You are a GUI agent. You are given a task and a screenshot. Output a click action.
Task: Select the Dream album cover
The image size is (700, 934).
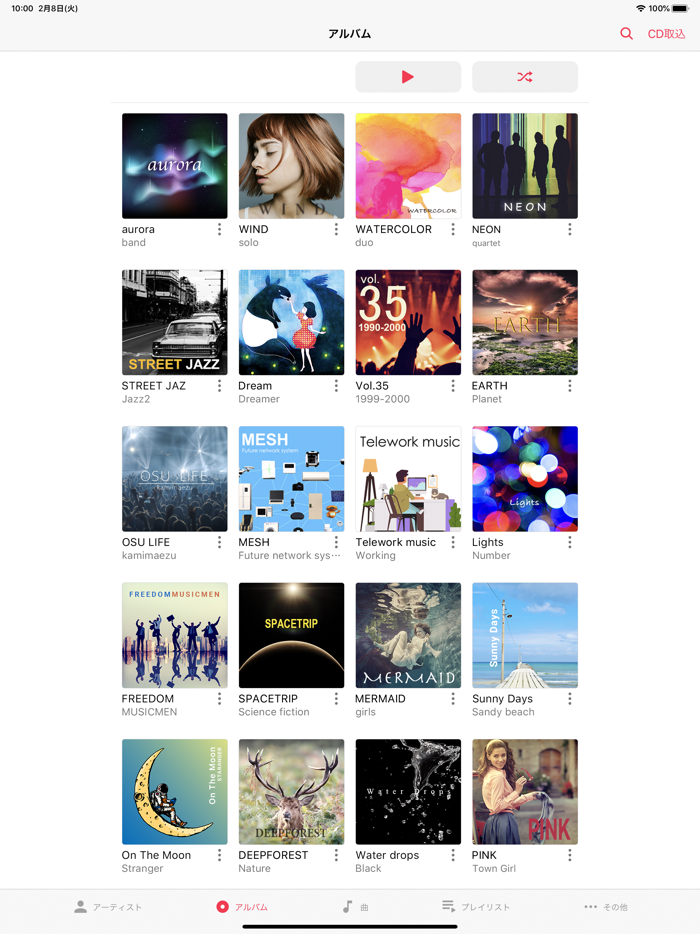291,322
